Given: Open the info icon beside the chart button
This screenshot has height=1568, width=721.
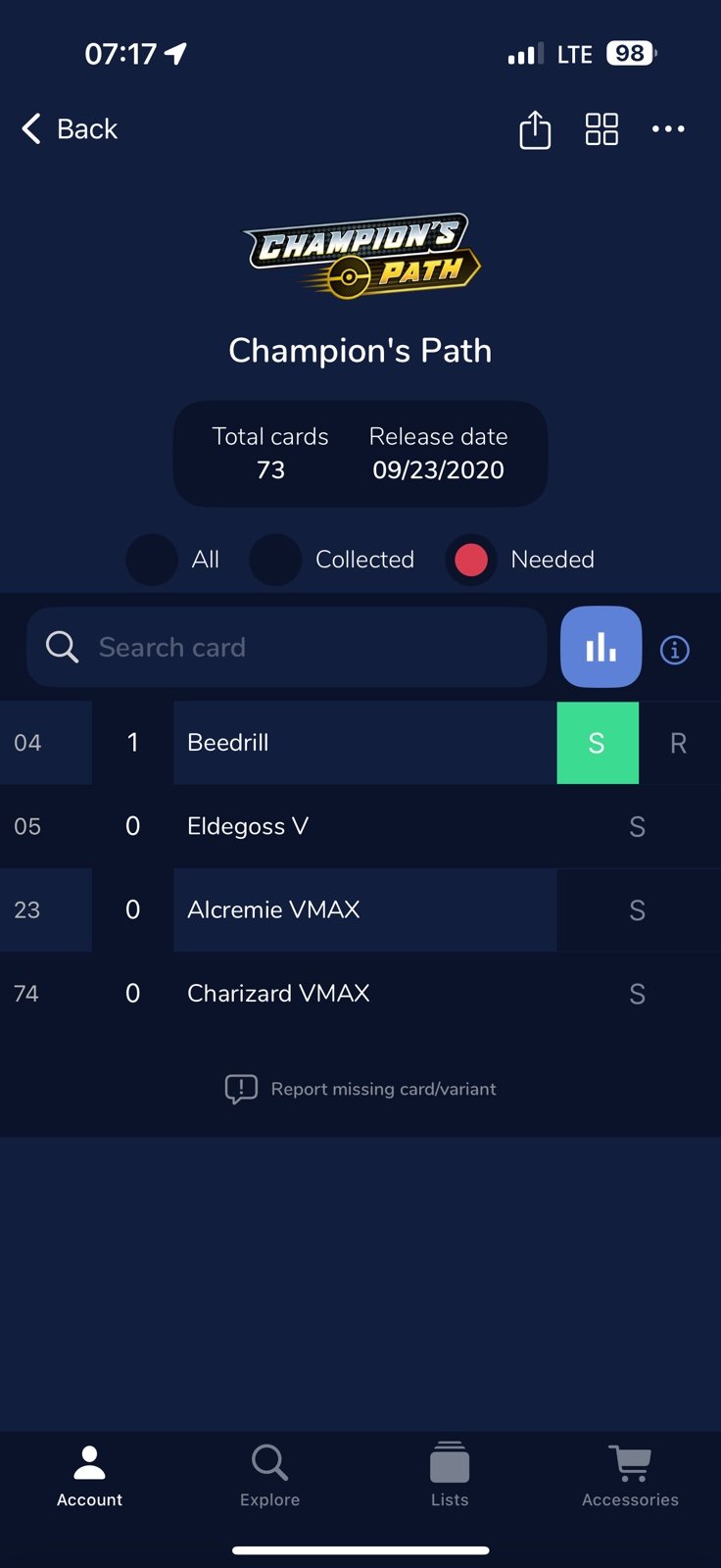Looking at the screenshot, I should [675, 650].
